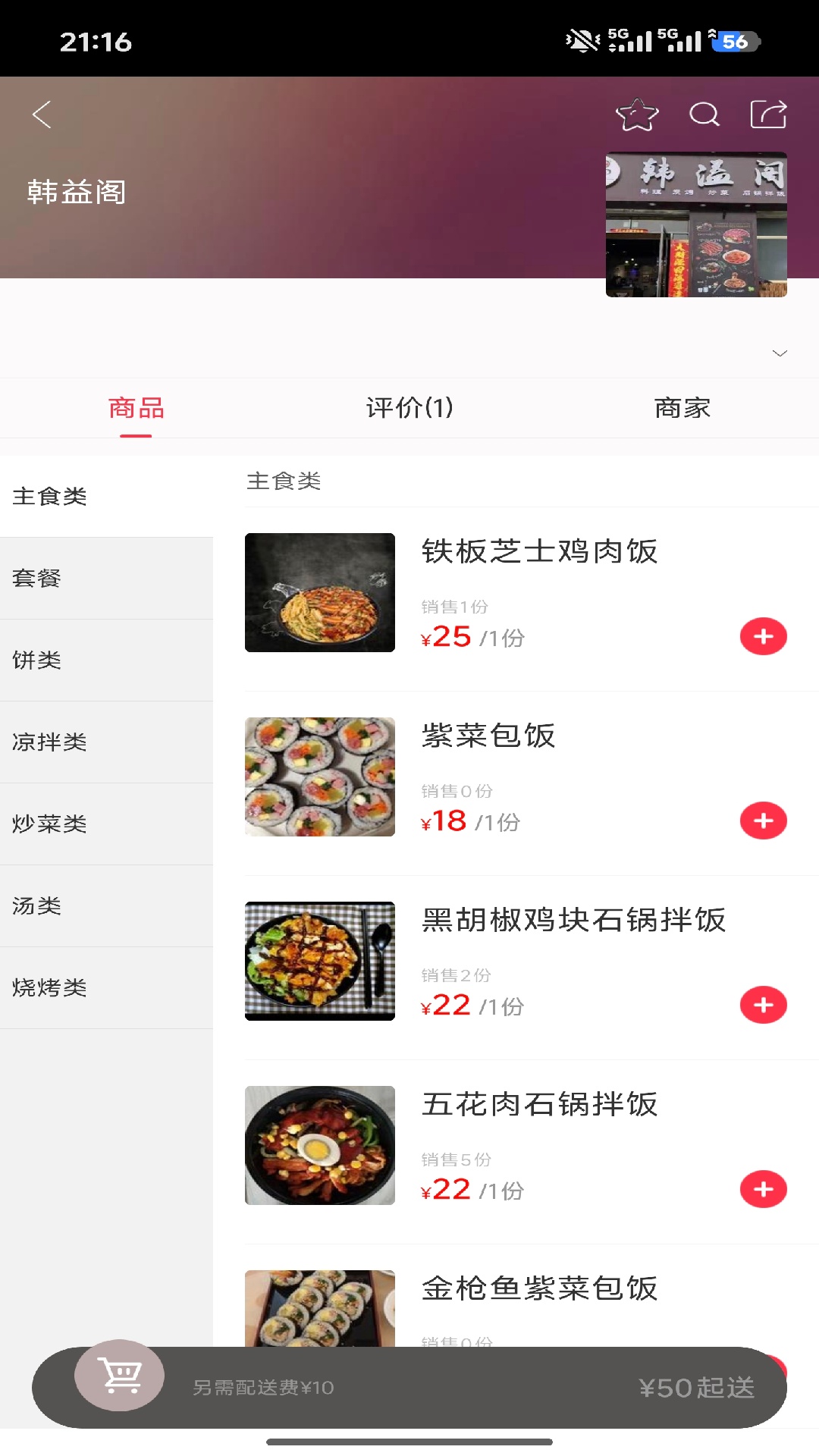
Task: Select the 烧烤类 category
Action: click(x=50, y=987)
